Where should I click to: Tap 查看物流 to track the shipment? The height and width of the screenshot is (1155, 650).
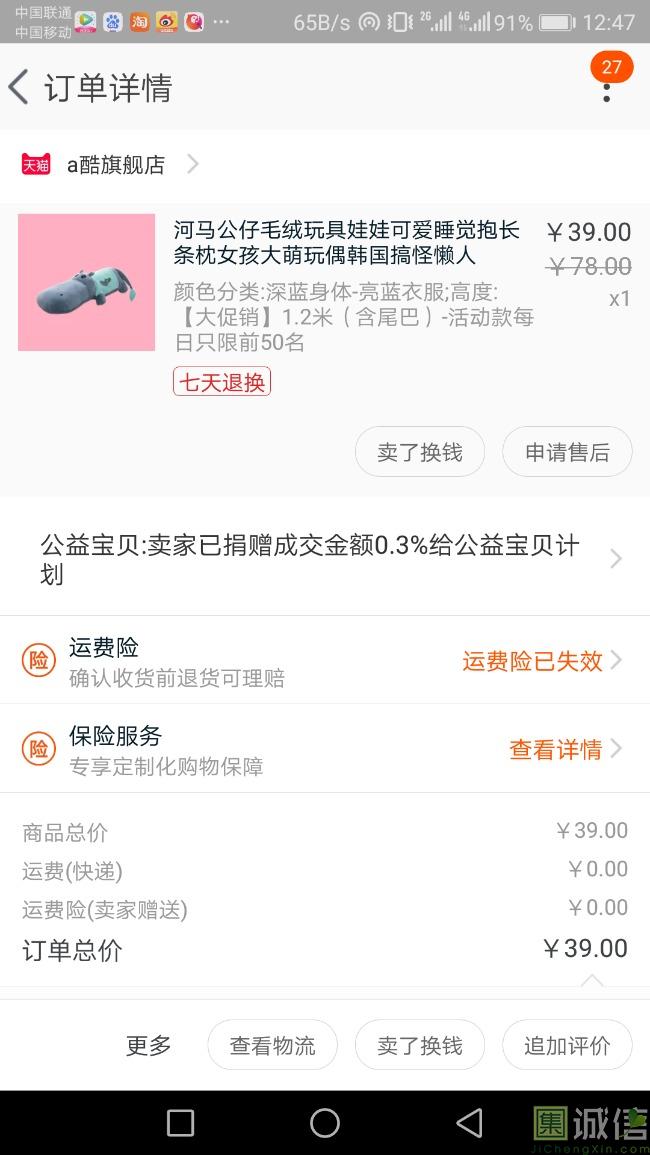pyautogui.click(x=272, y=1045)
